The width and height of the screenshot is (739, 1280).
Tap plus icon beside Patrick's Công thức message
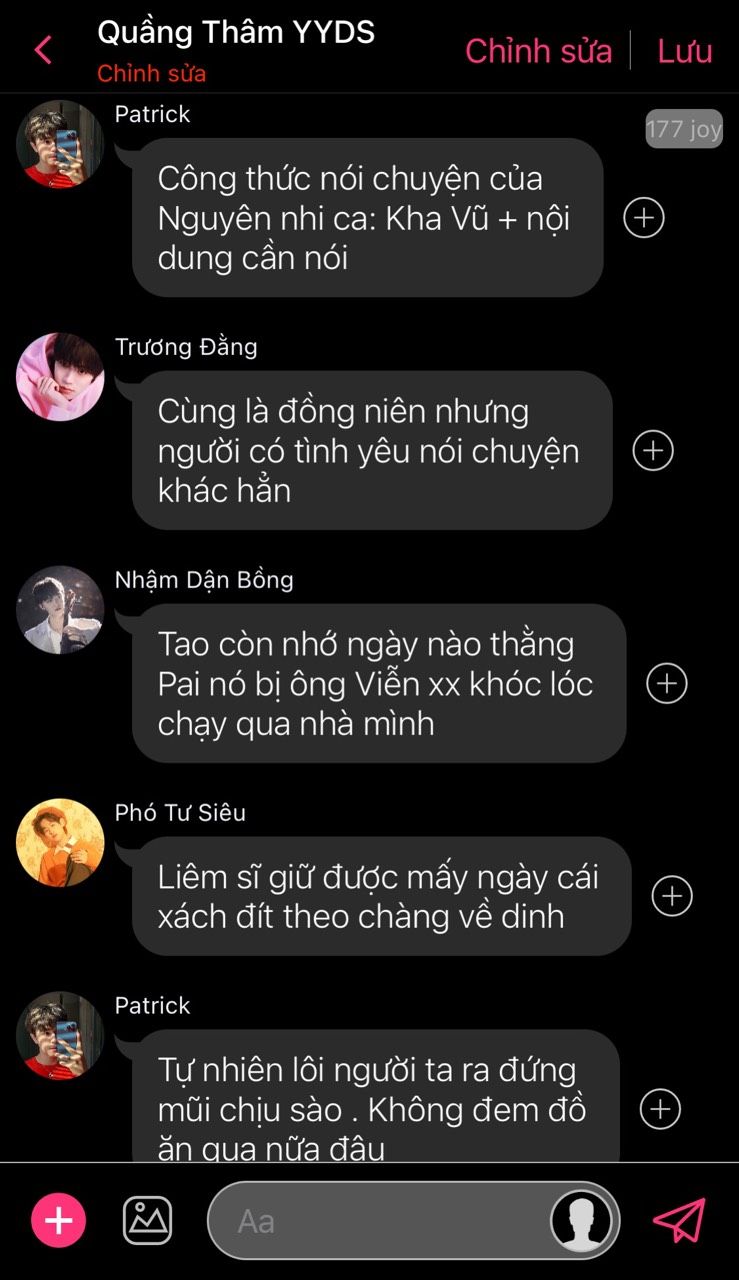(644, 217)
